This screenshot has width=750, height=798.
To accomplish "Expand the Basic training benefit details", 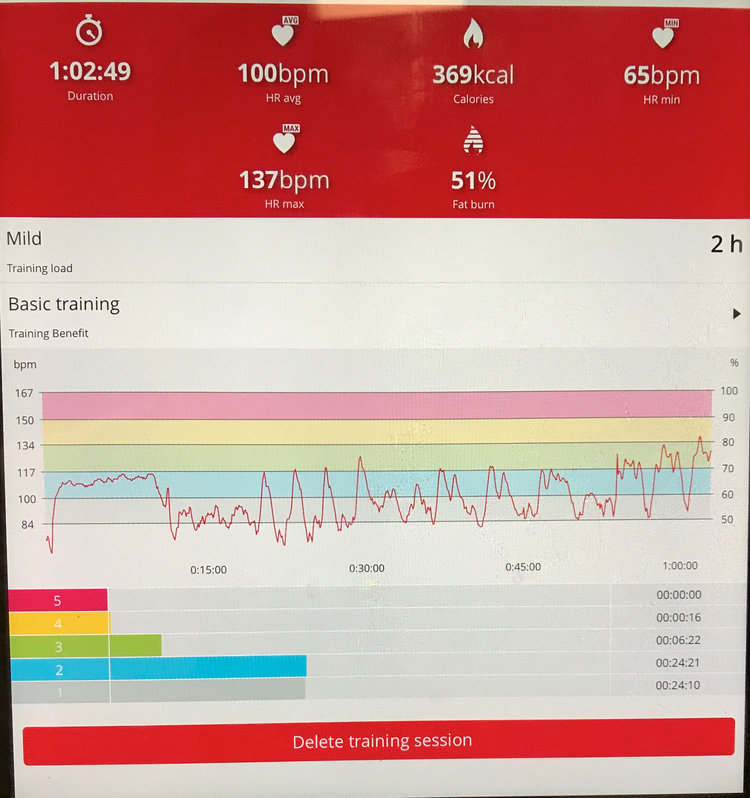I will tap(736, 314).
